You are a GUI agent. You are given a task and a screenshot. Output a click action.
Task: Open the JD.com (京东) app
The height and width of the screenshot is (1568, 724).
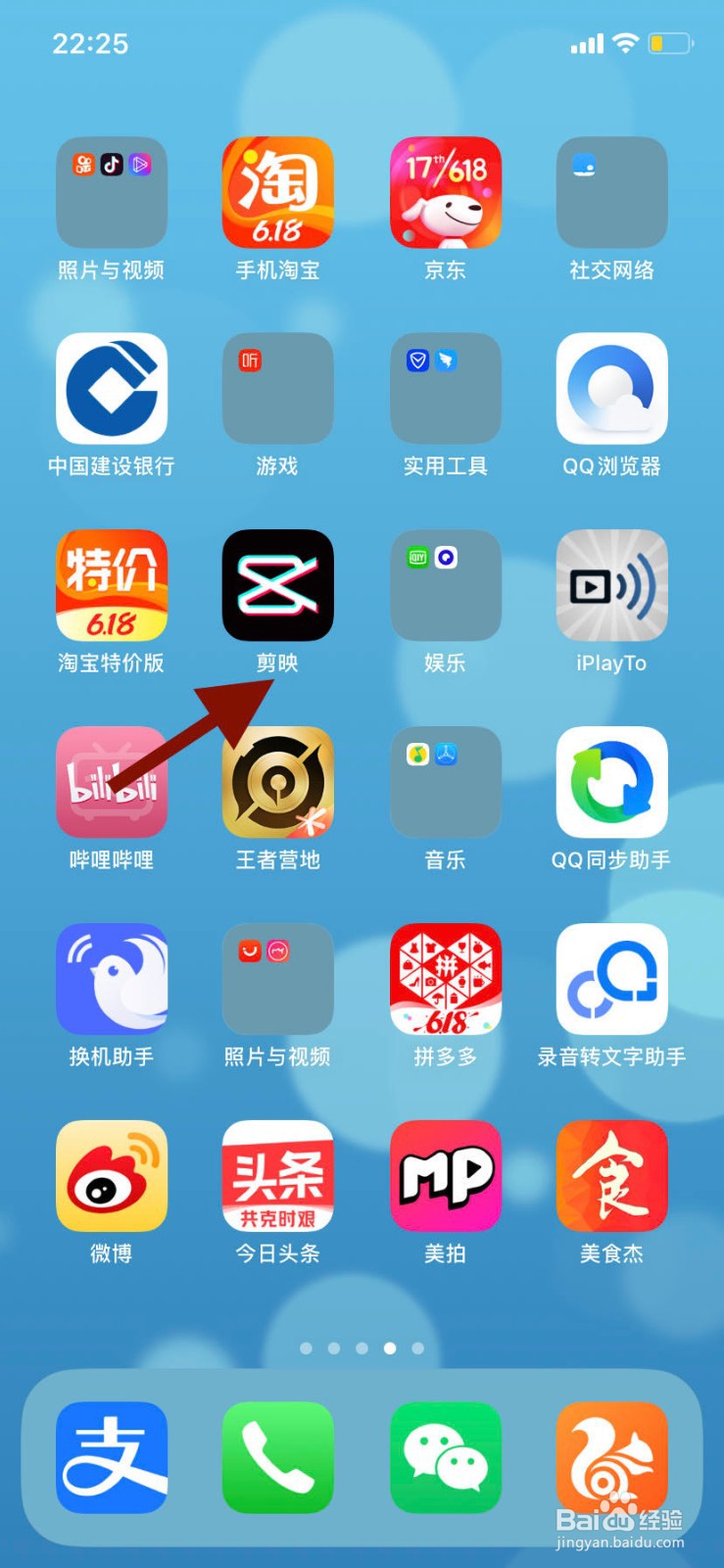446,192
